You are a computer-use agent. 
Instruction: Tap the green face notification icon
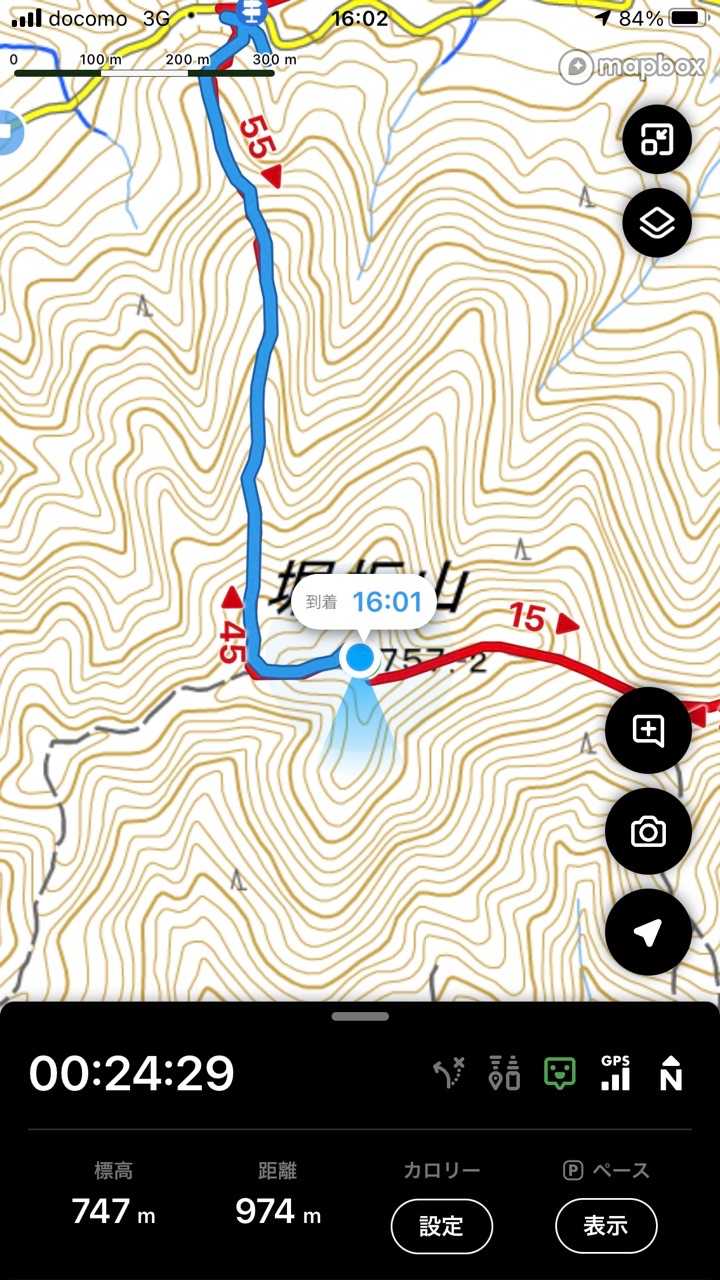(x=560, y=1073)
